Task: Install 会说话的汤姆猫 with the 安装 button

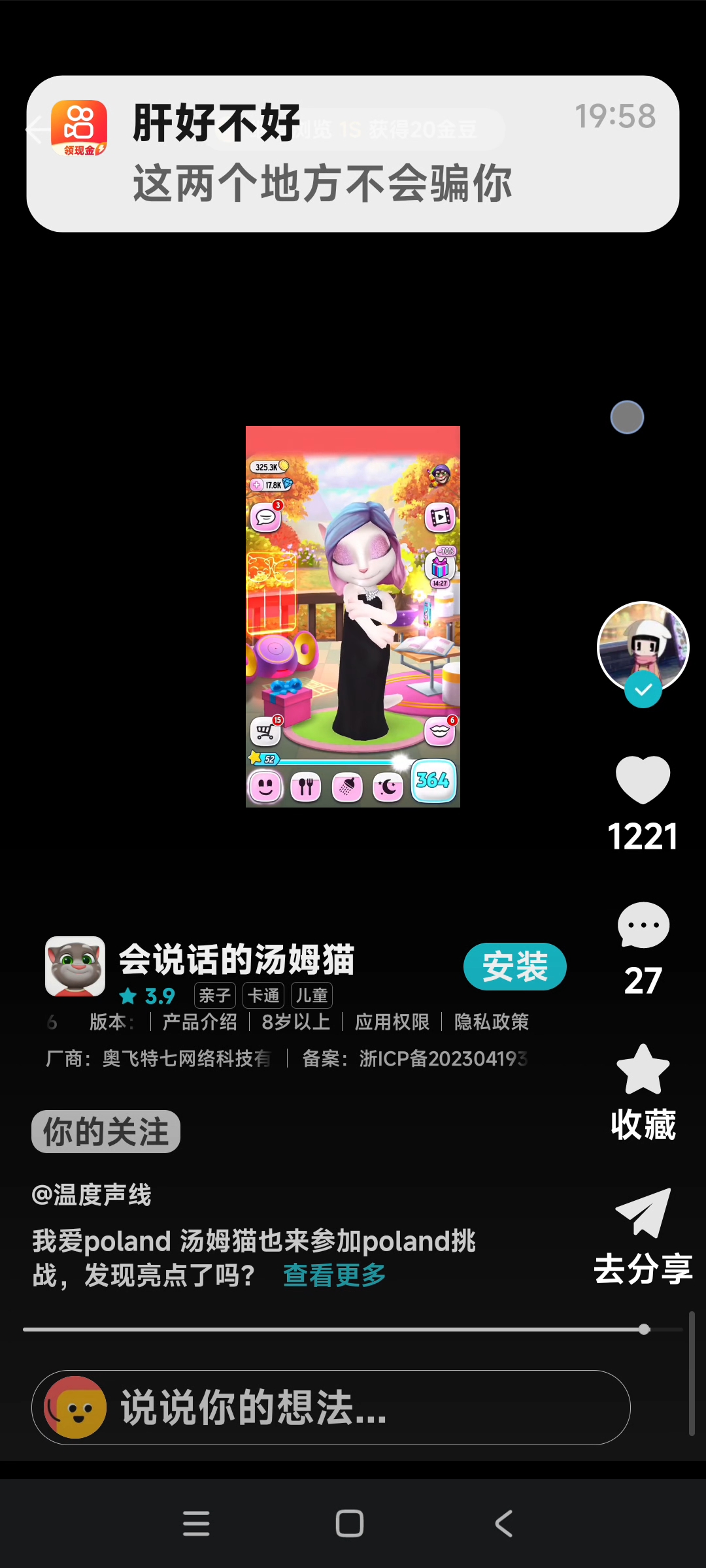Action: 514,966
